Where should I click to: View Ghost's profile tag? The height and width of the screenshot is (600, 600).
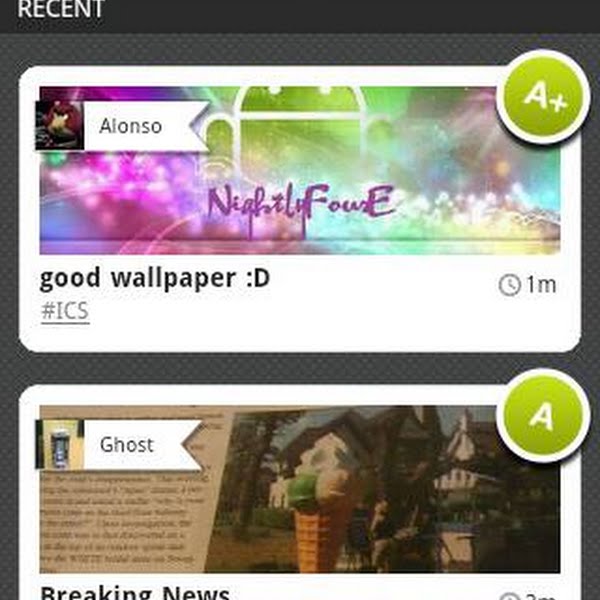(x=127, y=444)
